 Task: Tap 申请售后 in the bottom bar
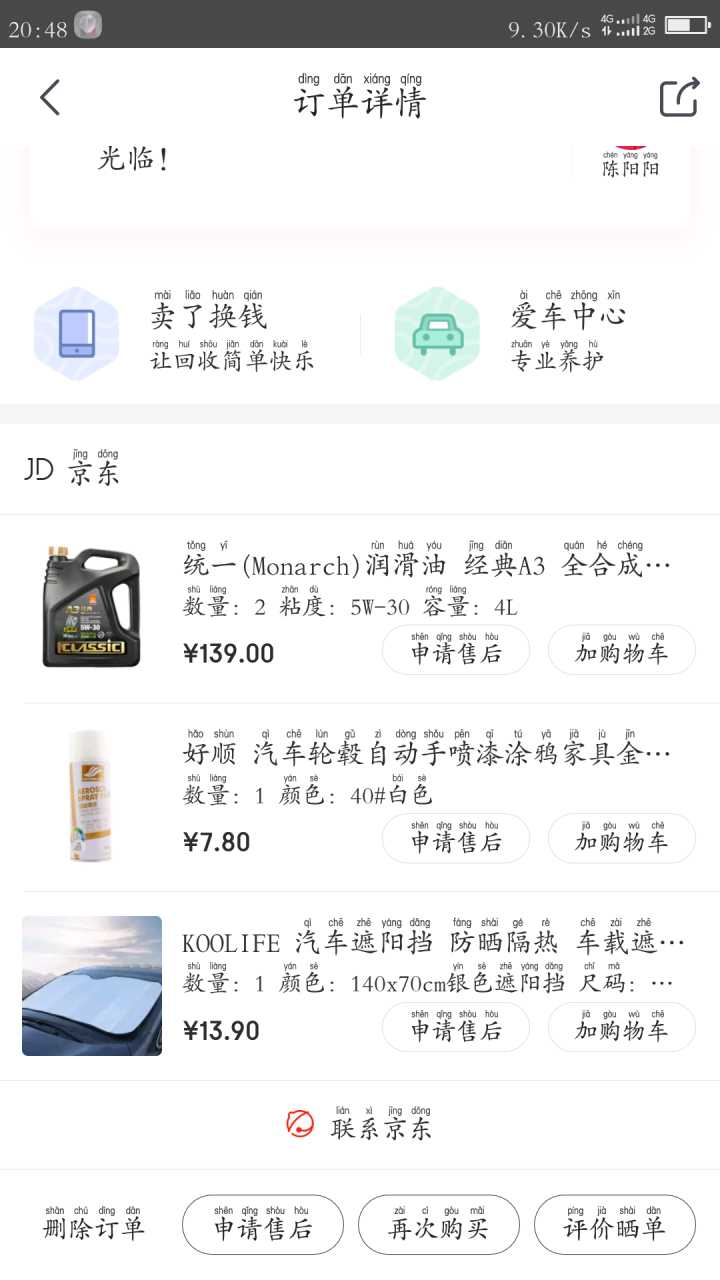[262, 1225]
